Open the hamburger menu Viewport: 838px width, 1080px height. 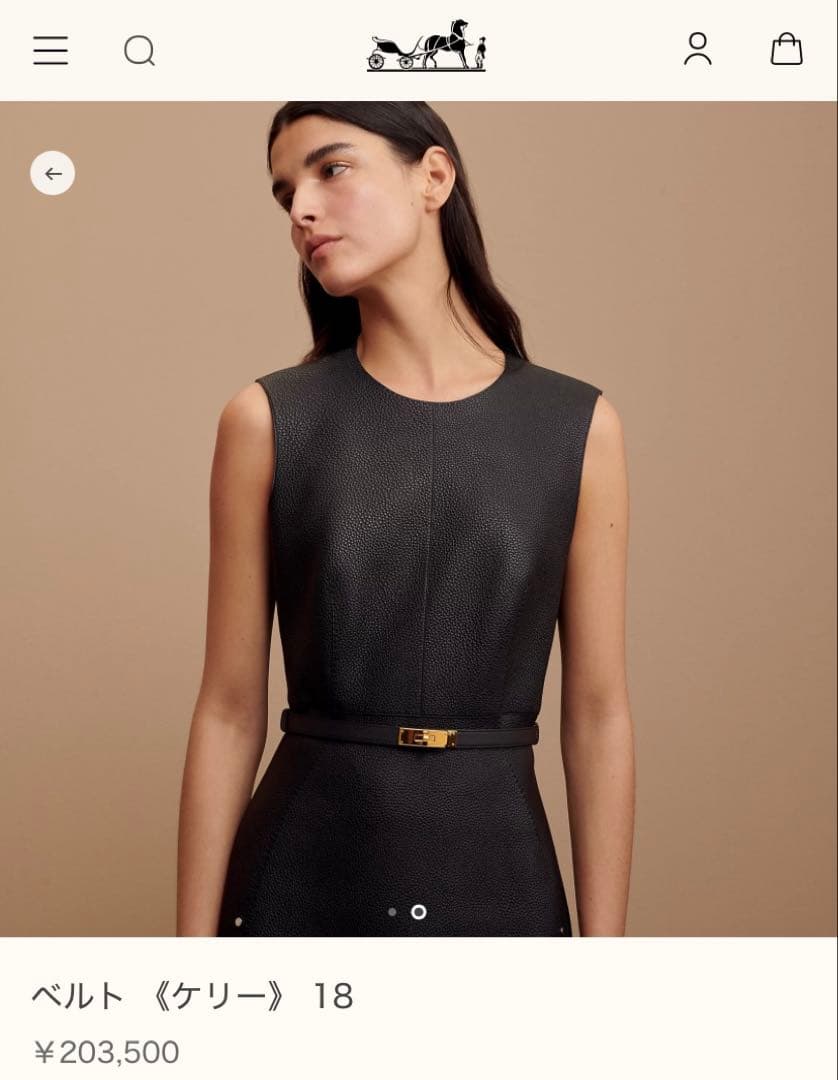(50, 50)
